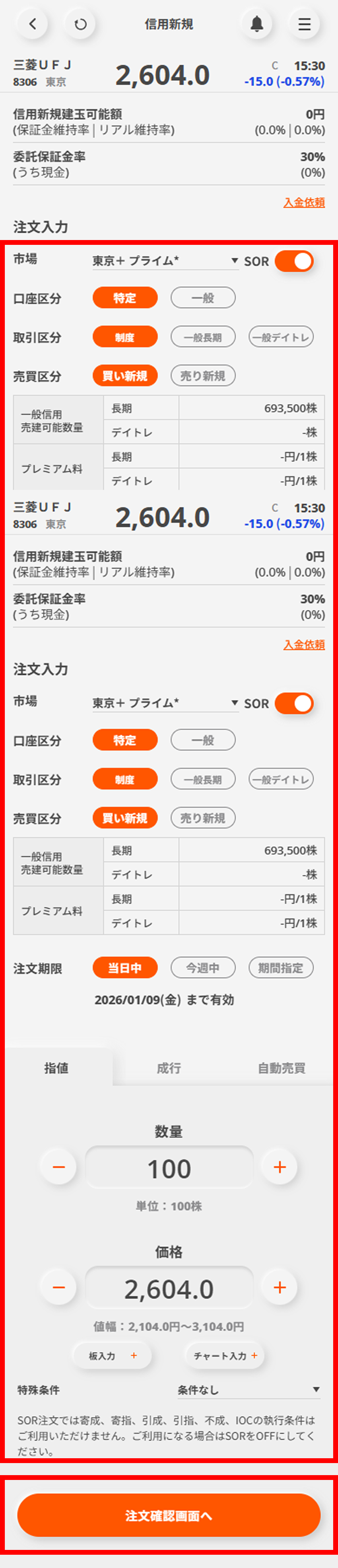
Task: Decrease 価格 with the minus button
Action: pos(59,1287)
